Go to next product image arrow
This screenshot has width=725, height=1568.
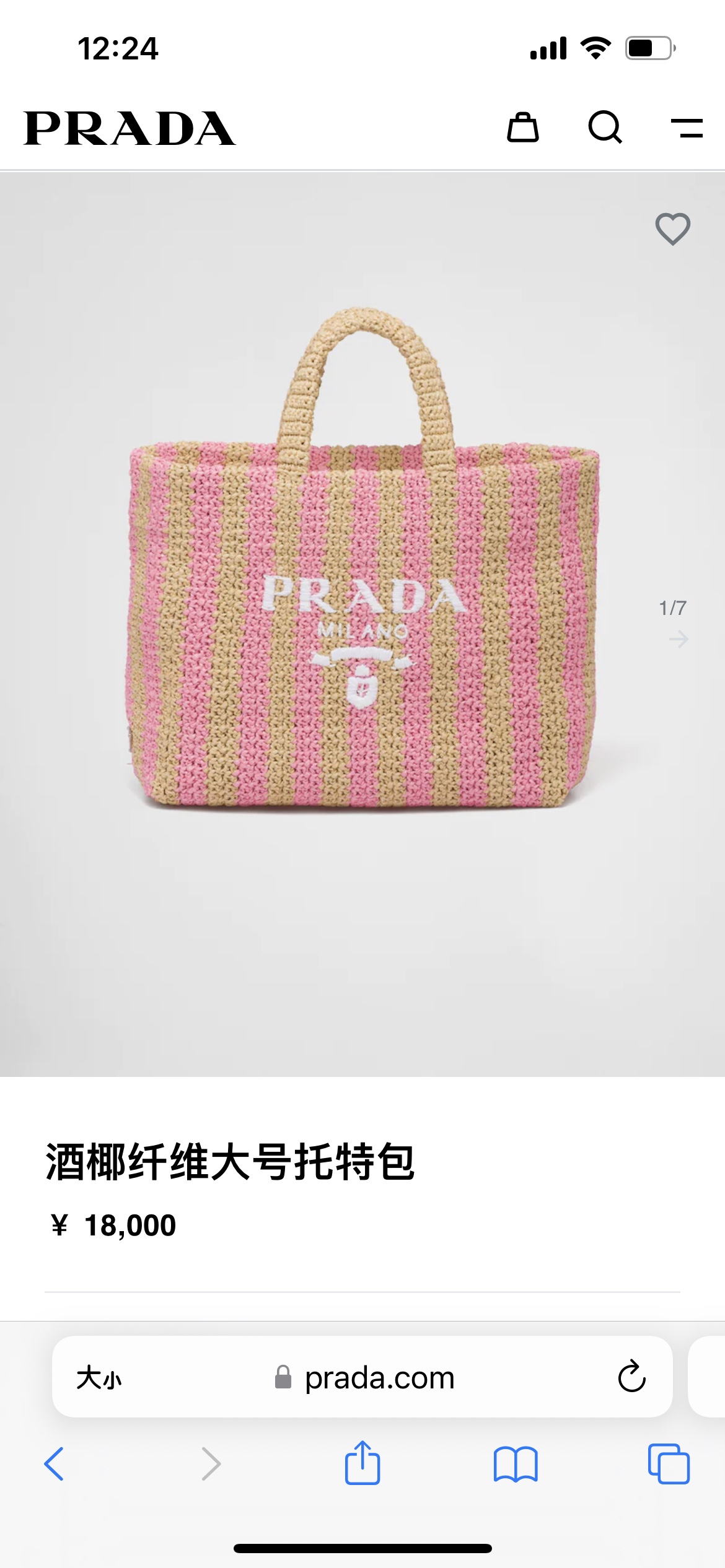click(679, 638)
